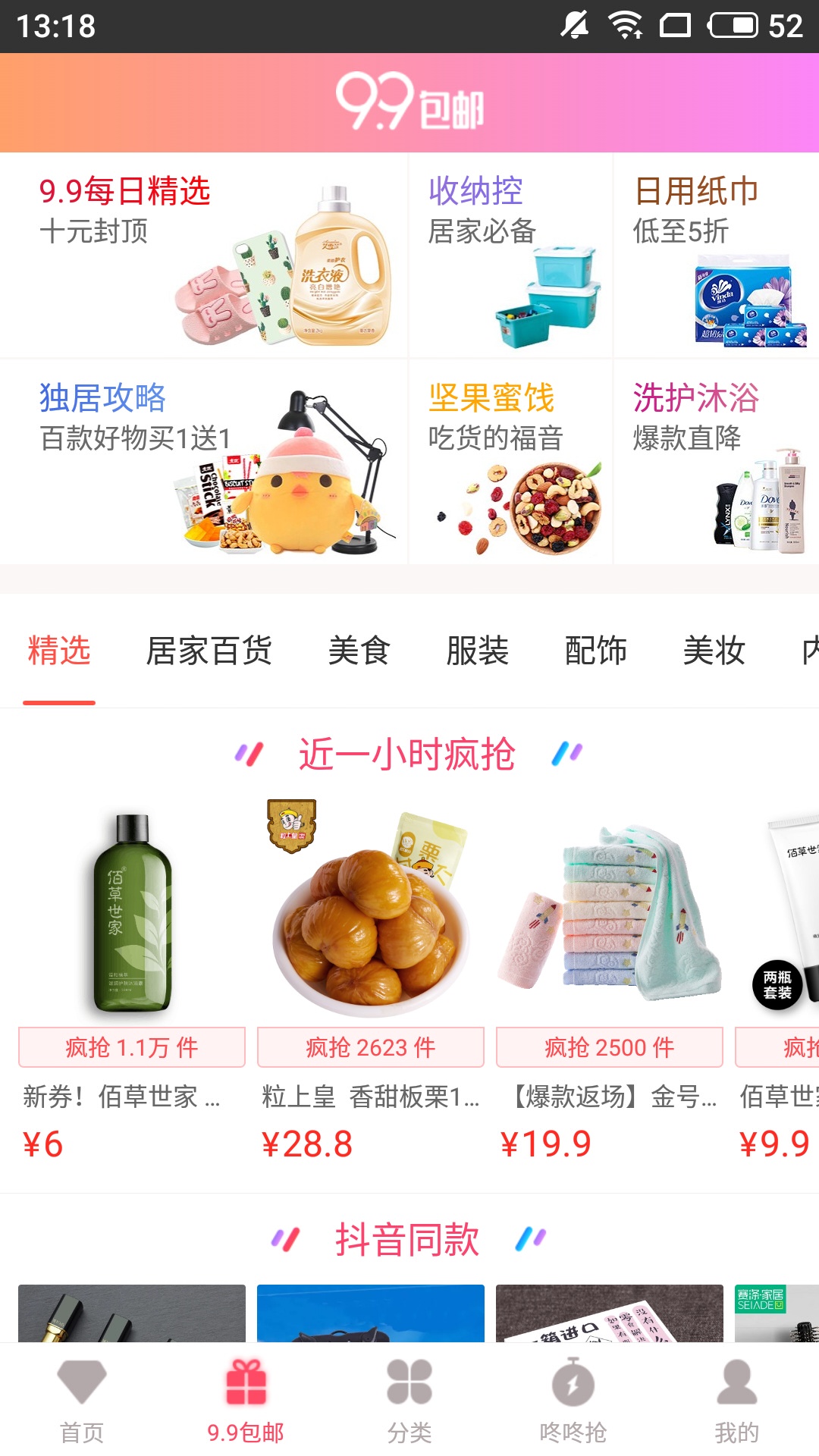Image resolution: width=819 pixels, height=1456 pixels.
Task: Open the 收纳控 storage category tile
Action: click(x=510, y=256)
